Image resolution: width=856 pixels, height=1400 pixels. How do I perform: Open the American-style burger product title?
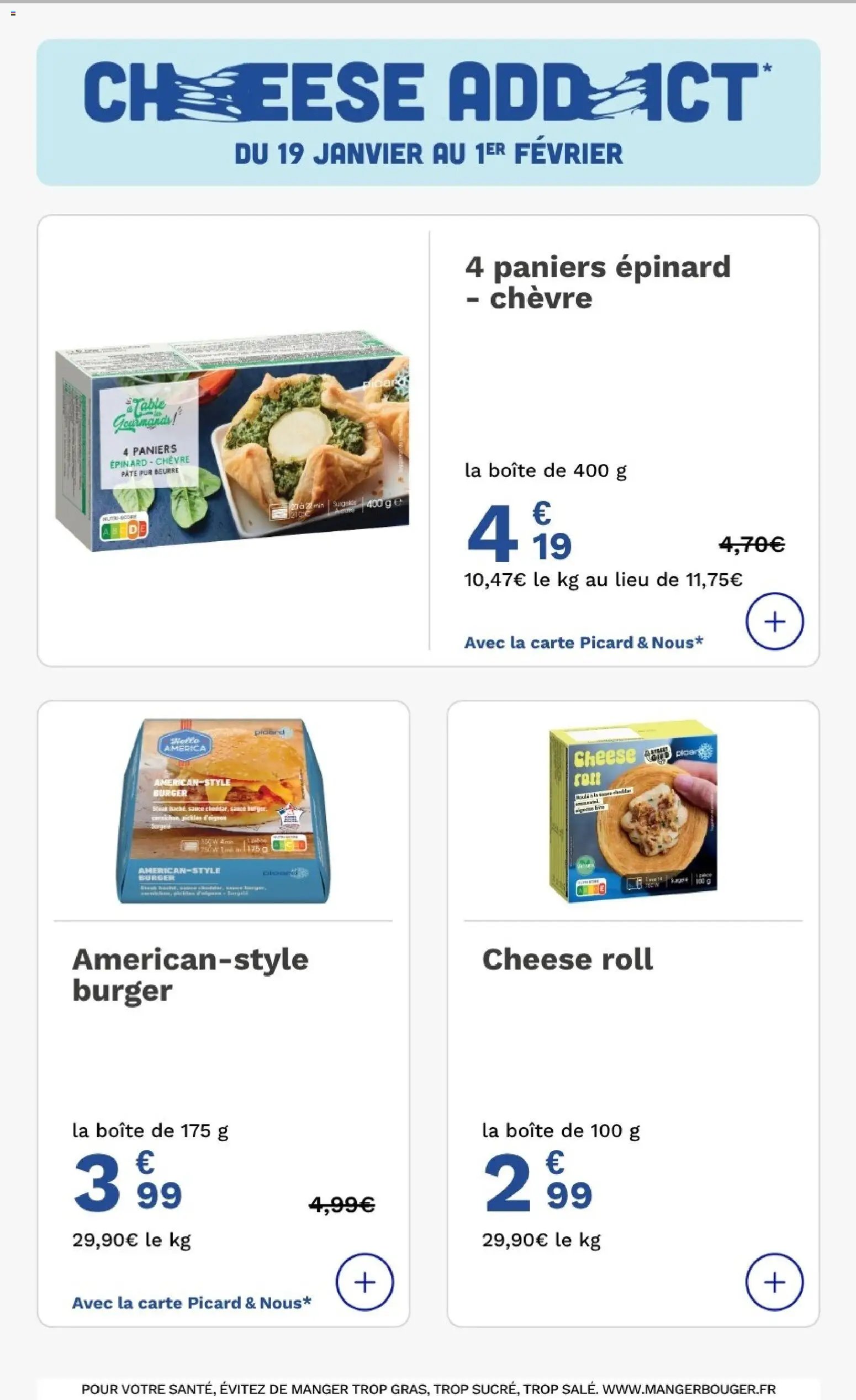pyautogui.click(x=190, y=973)
